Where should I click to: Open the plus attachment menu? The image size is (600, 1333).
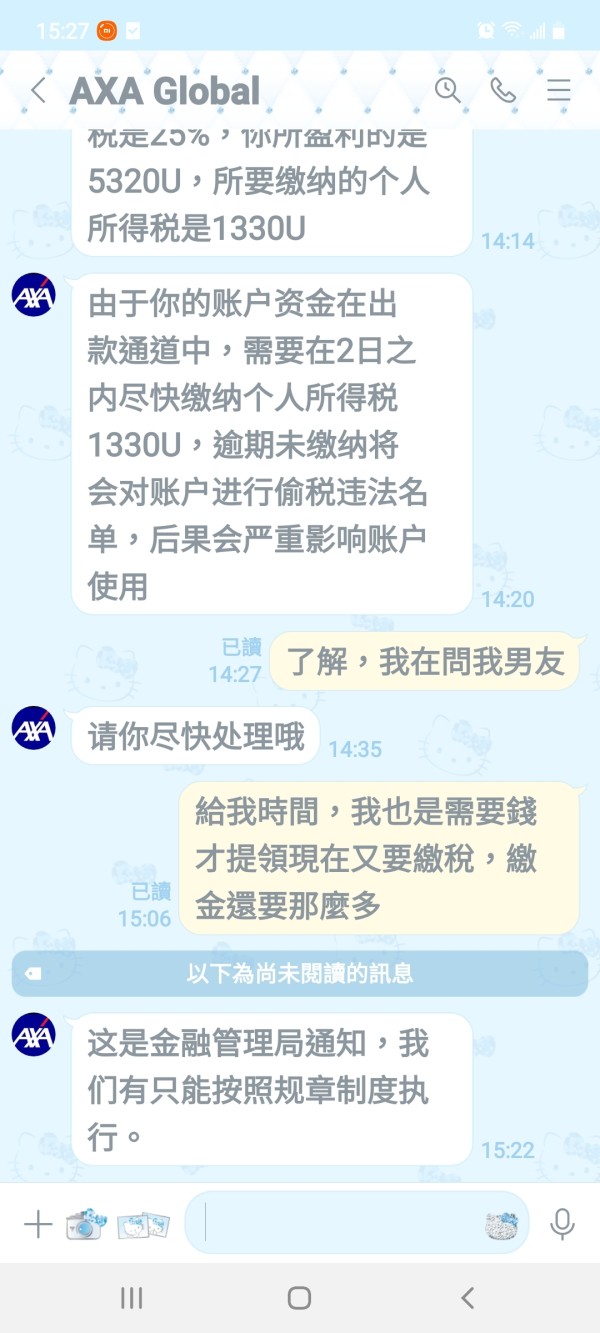click(37, 1223)
